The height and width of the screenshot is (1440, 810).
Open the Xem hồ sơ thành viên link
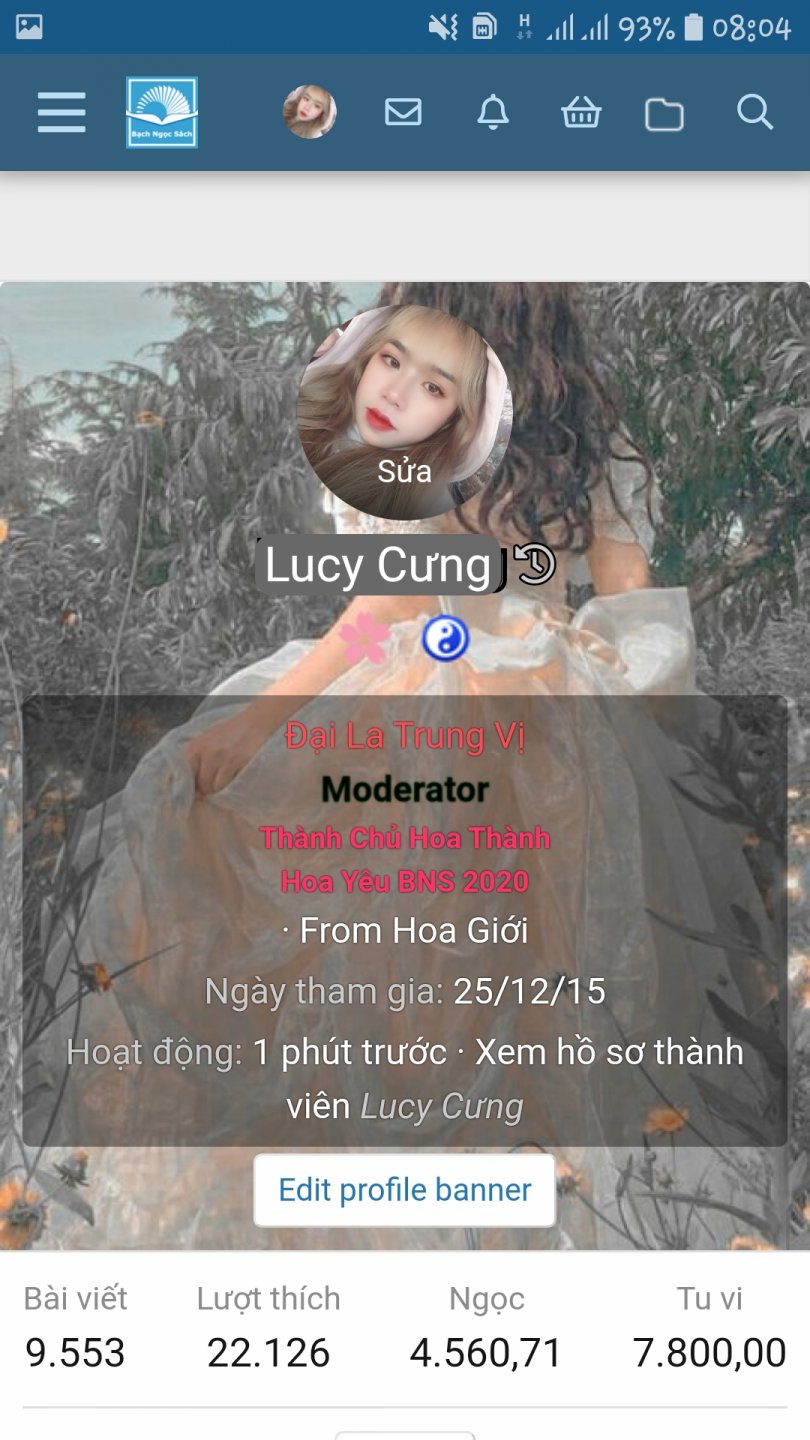(608, 1053)
